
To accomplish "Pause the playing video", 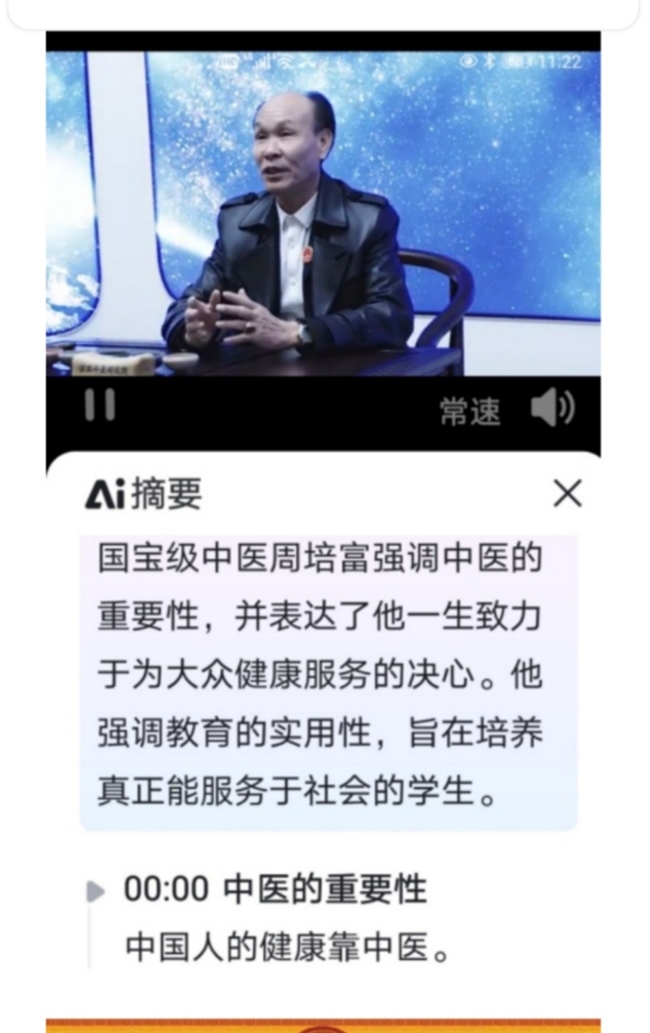I will [99, 406].
